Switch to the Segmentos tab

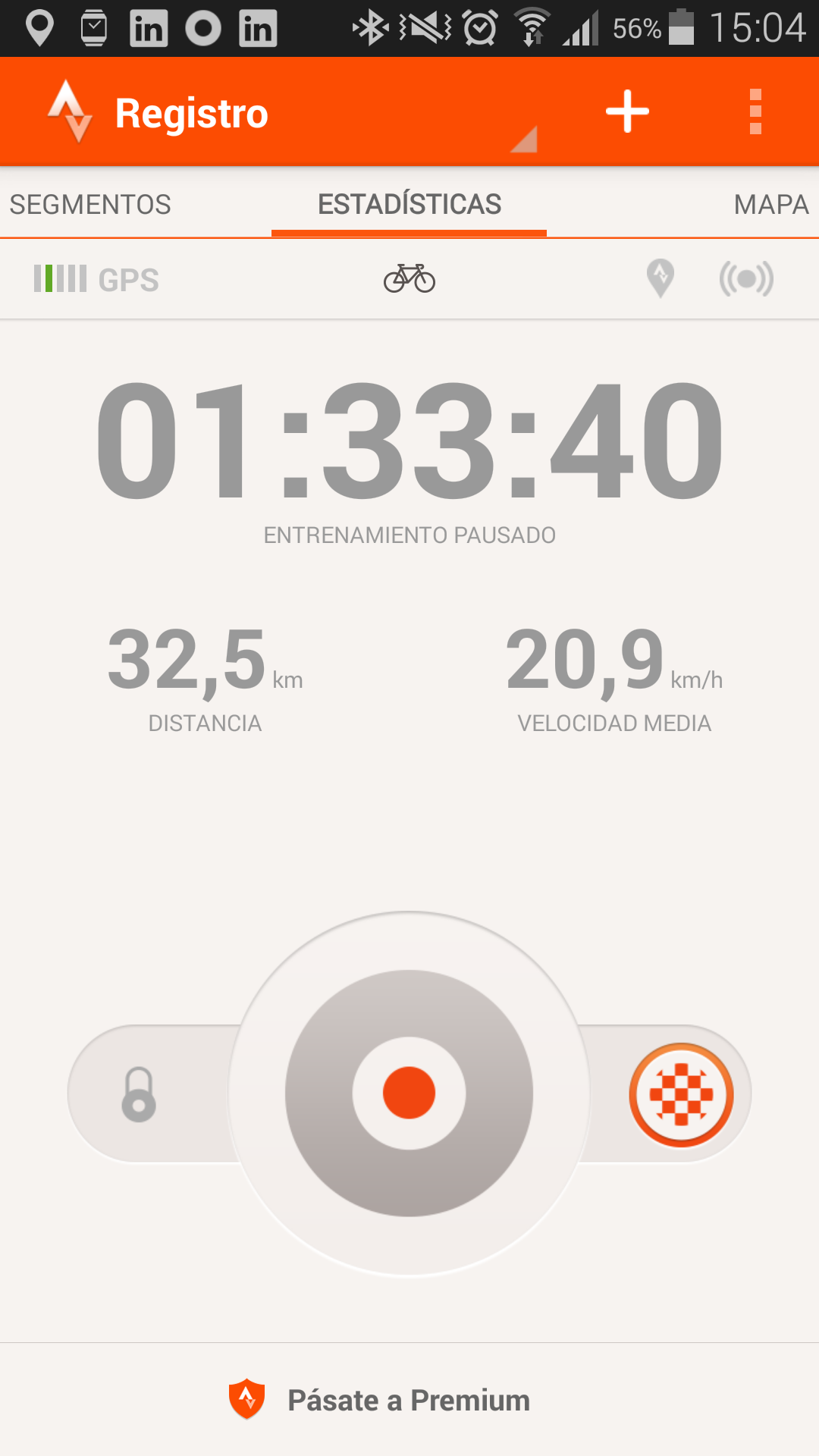(x=90, y=205)
